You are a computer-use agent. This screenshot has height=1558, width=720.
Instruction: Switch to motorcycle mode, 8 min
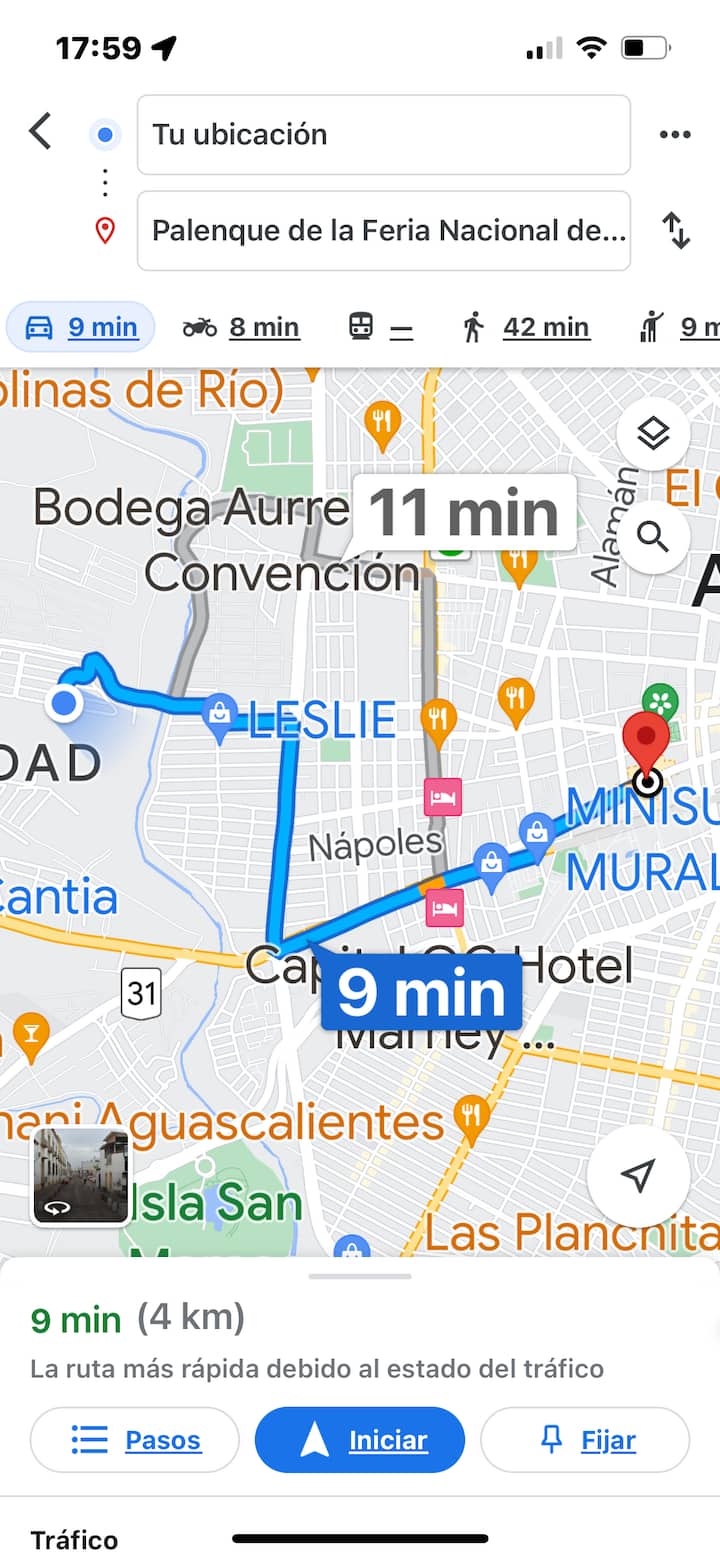(241, 327)
